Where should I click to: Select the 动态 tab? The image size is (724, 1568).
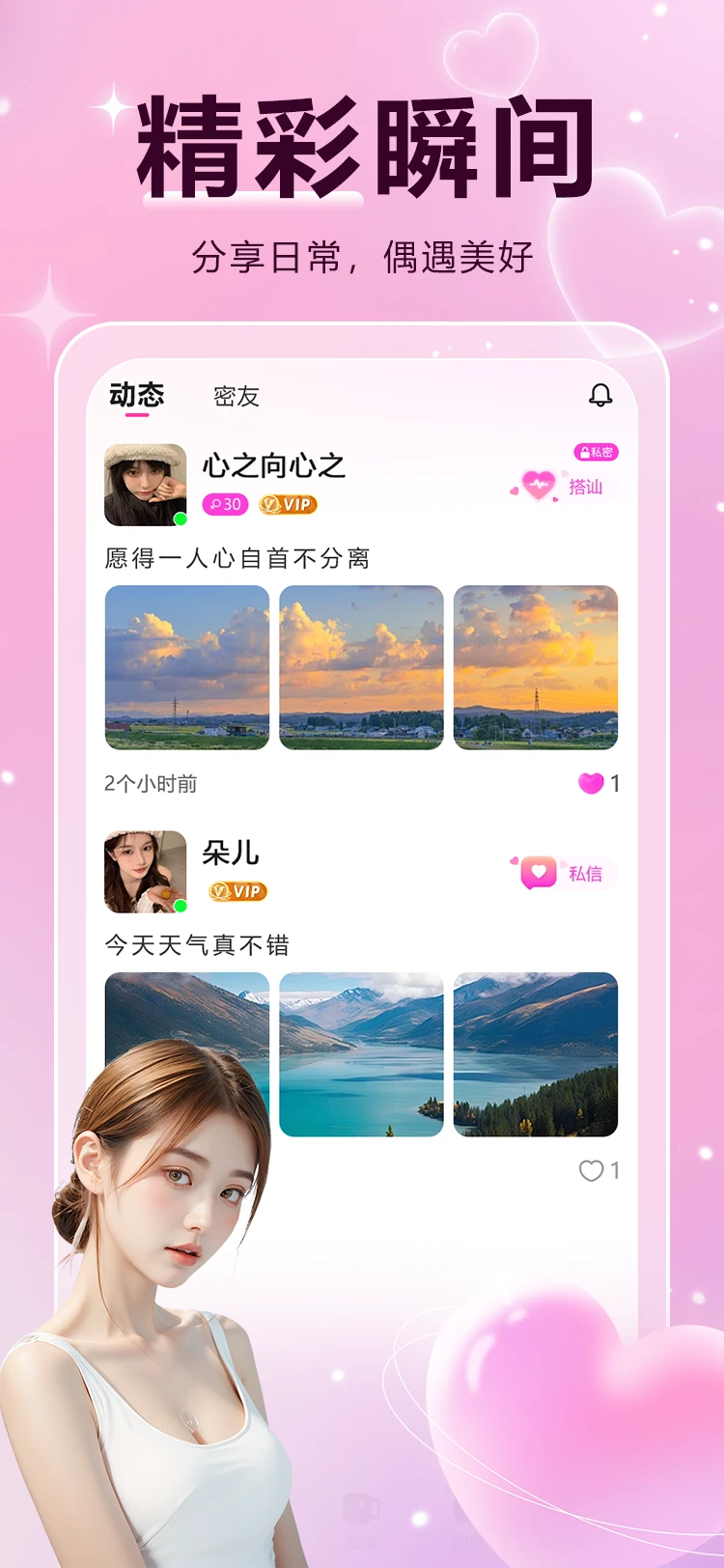(138, 394)
